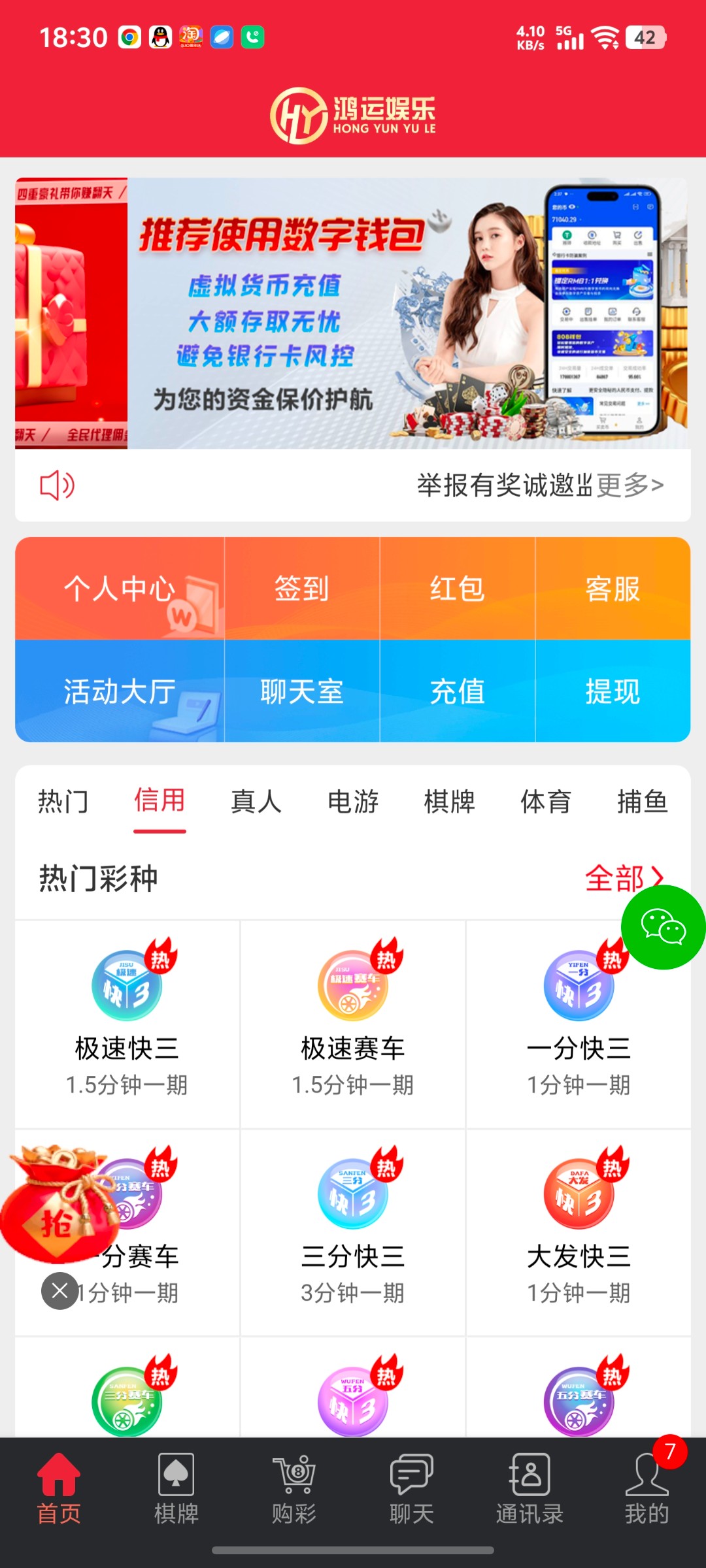This screenshot has width=706, height=1568.
Task: Tap the 签到 sign-in button
Action: tap(301, 587)
